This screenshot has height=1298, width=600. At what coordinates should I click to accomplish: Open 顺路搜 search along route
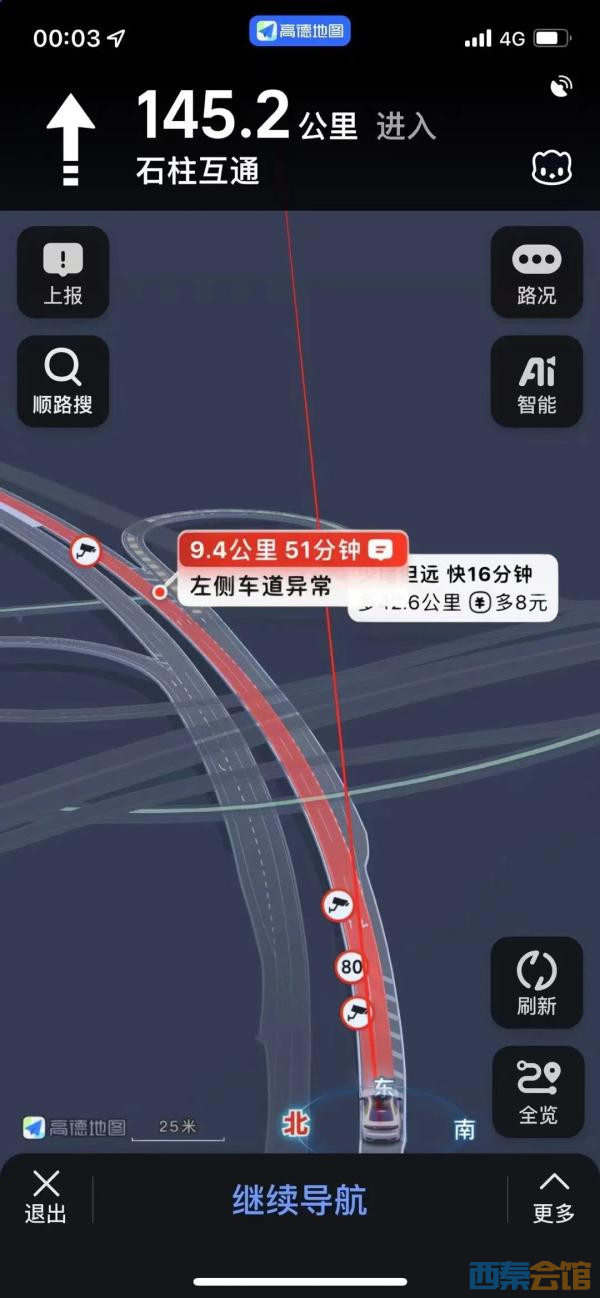(x=63, y=381)
